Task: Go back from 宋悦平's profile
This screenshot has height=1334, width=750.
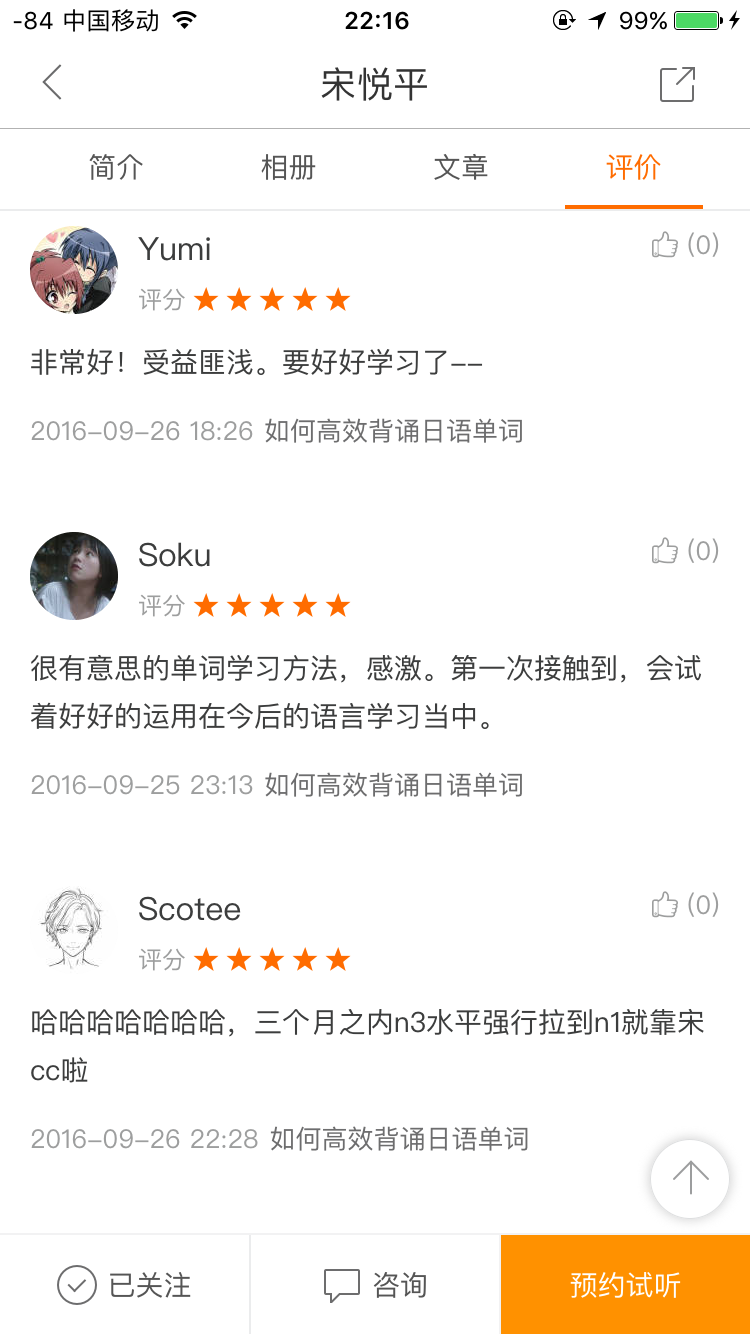Action: pos(52,83)
